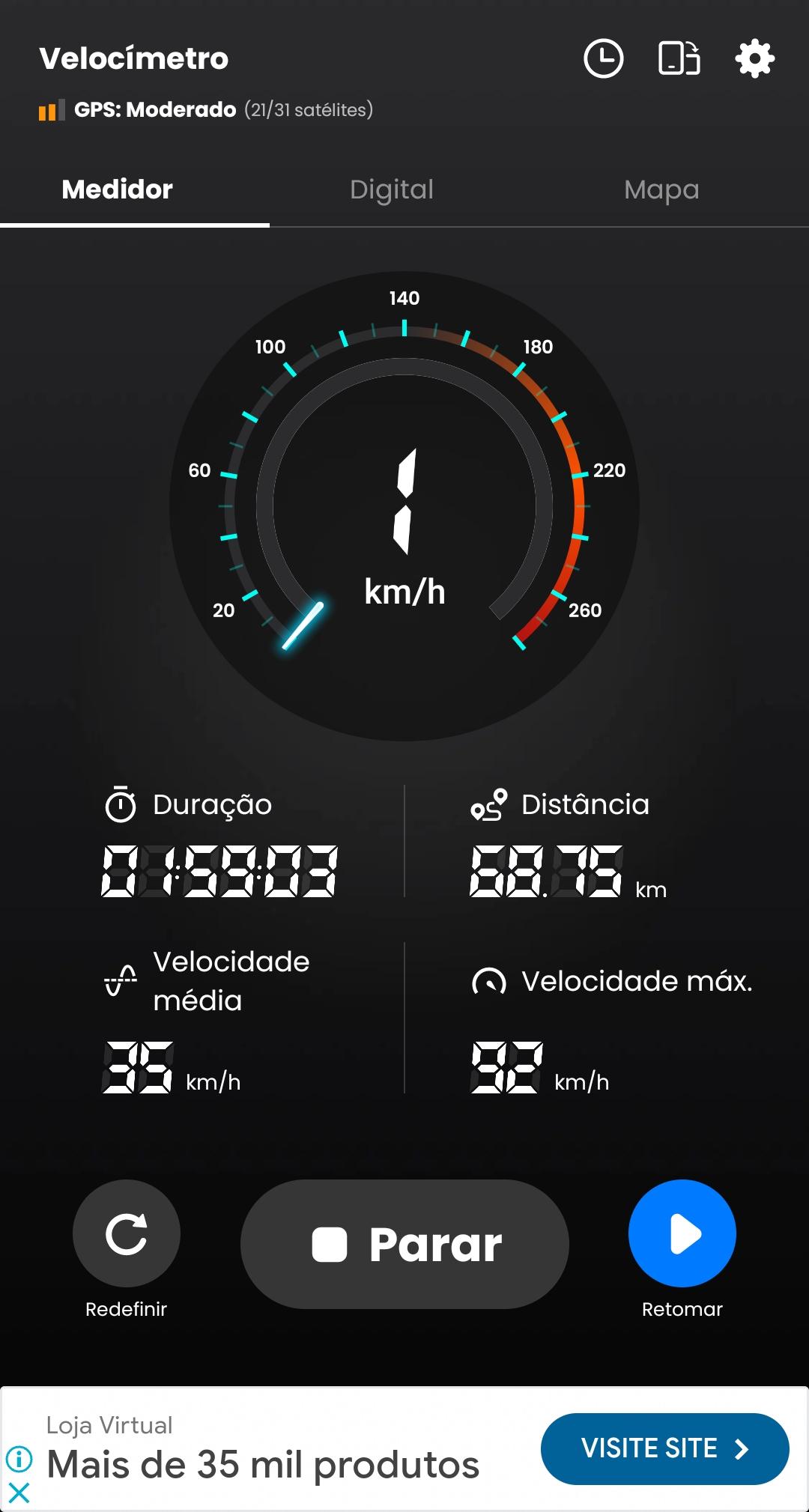Resume tracking with the Retomar button
Viewport: 809px width, 1512px height.
(x=682, y=1233)
